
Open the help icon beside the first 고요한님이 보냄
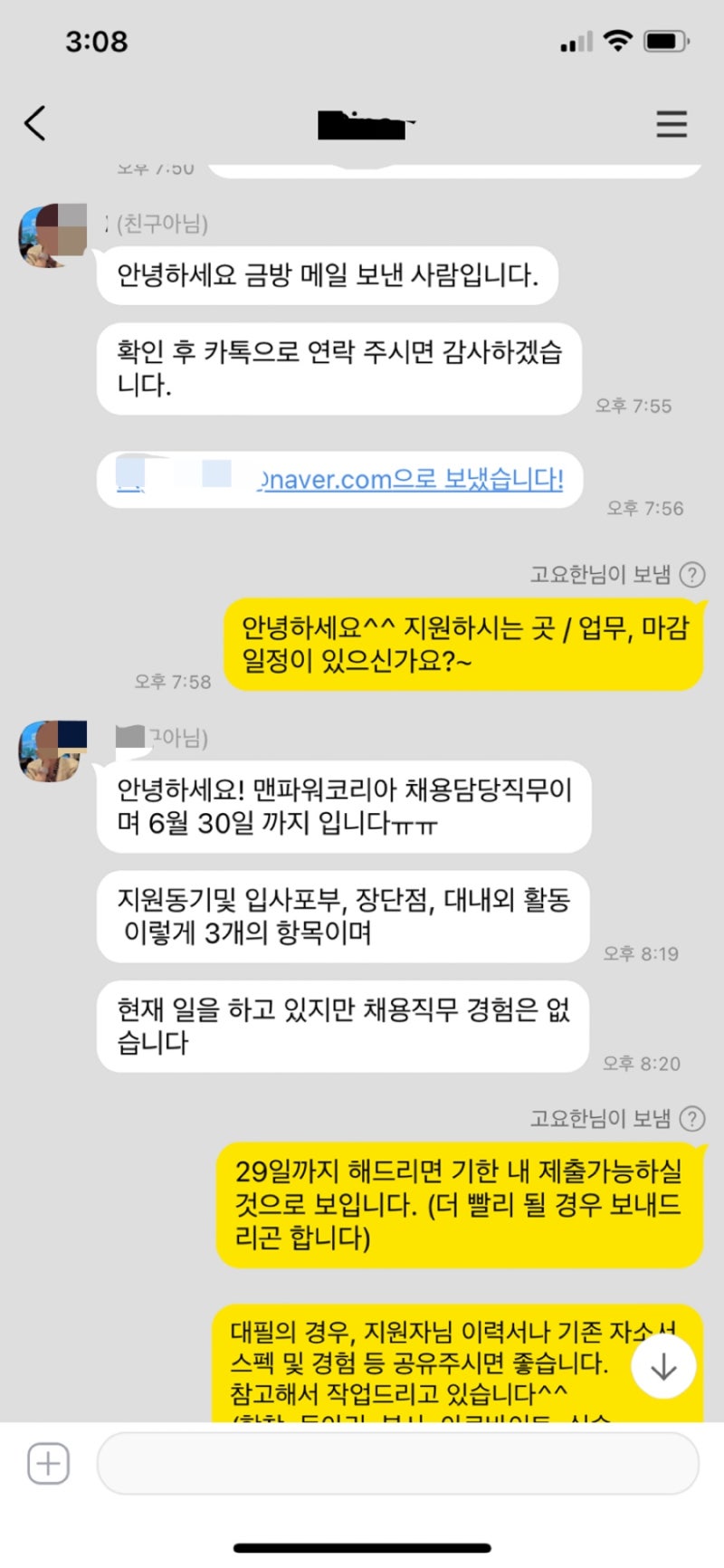(x=692, y=575)
